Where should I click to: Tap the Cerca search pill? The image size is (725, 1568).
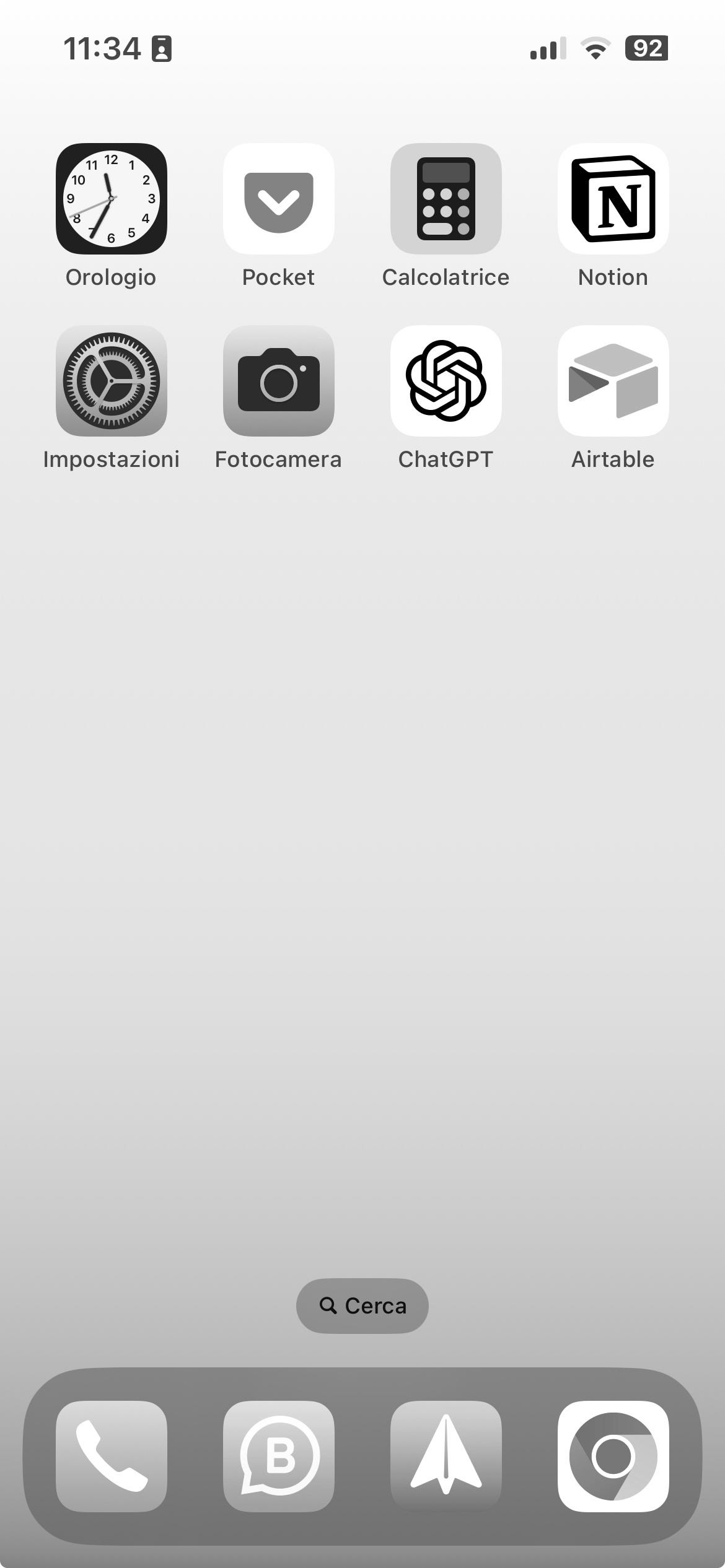point(362,1305)
